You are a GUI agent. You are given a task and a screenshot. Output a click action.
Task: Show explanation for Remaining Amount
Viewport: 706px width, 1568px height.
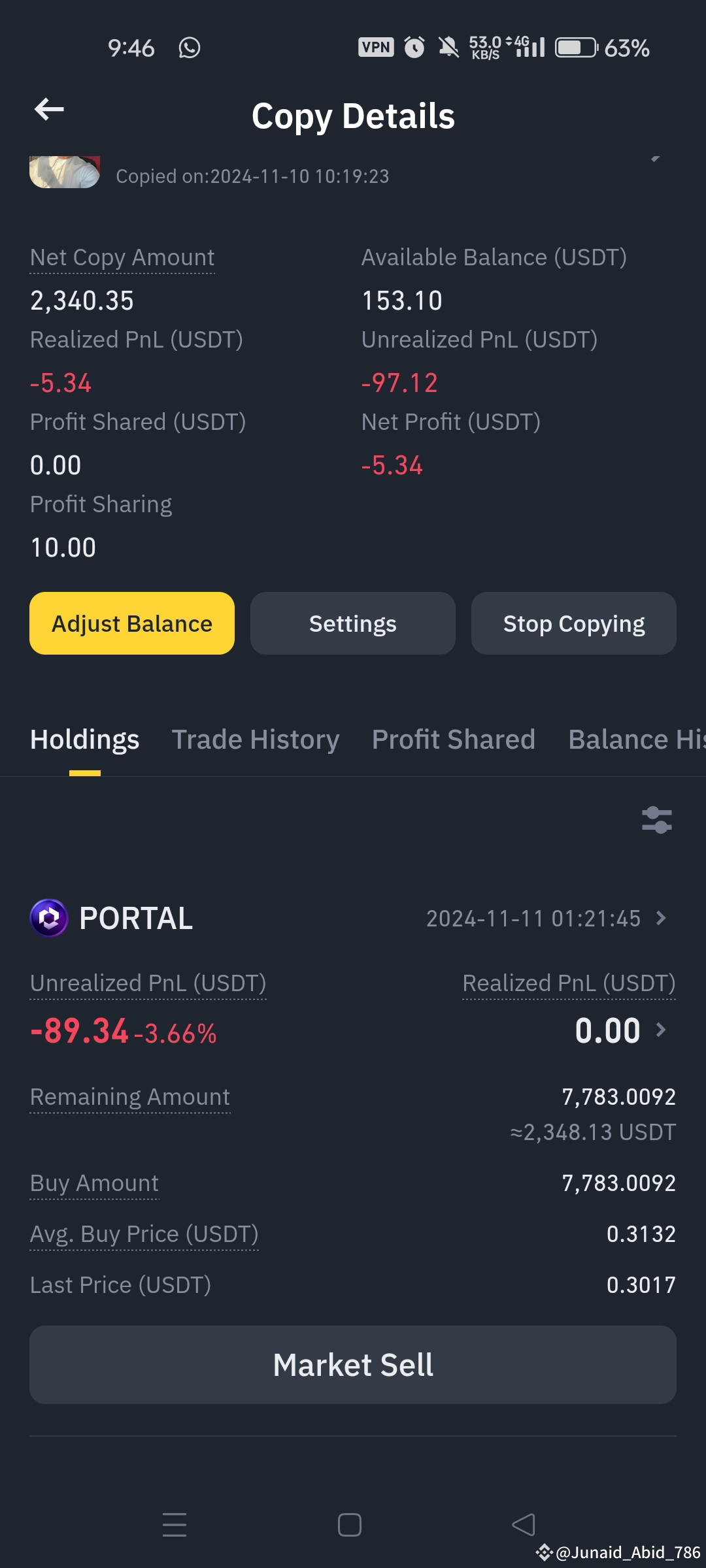coord(129,1097)
